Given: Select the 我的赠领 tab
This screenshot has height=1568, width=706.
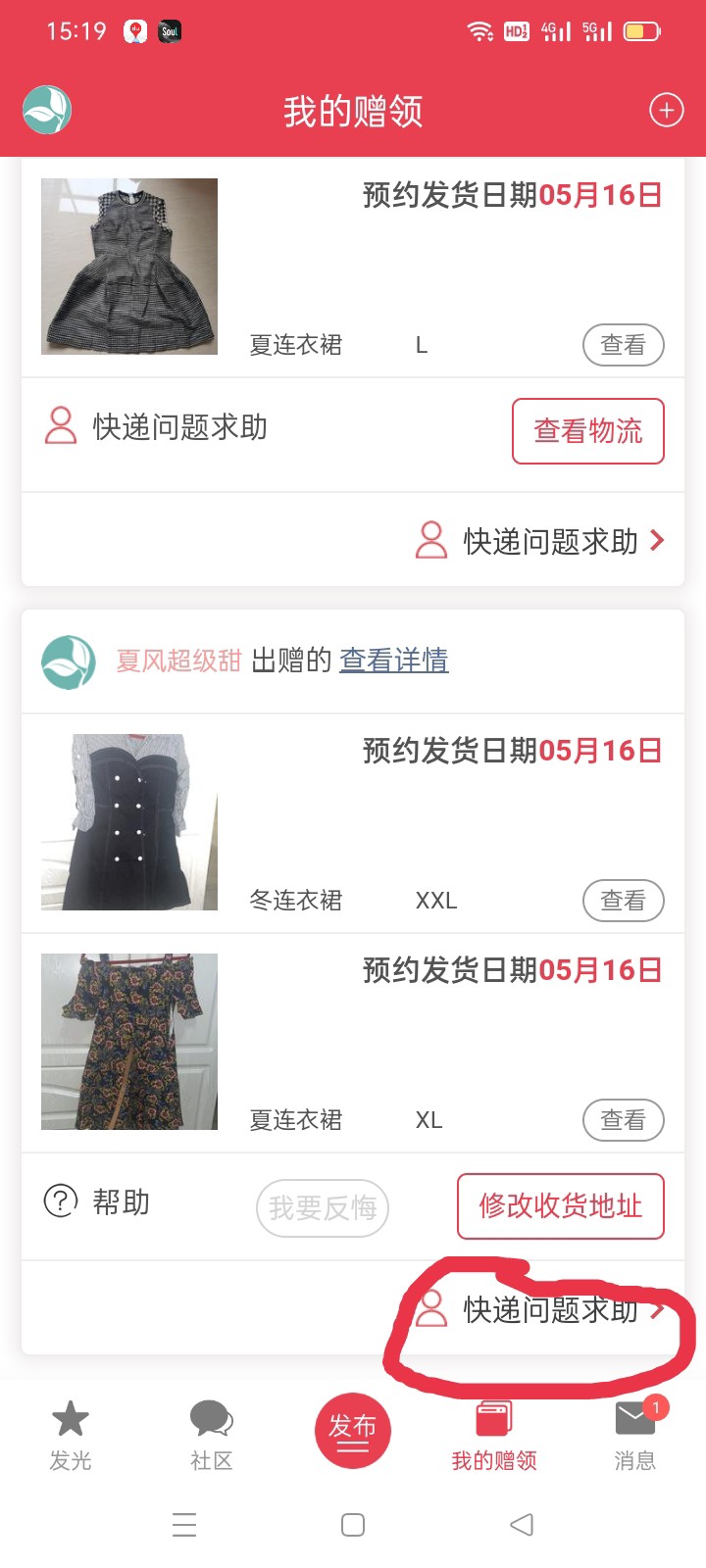Looking at the screenshot, I should pos(493,1436).
